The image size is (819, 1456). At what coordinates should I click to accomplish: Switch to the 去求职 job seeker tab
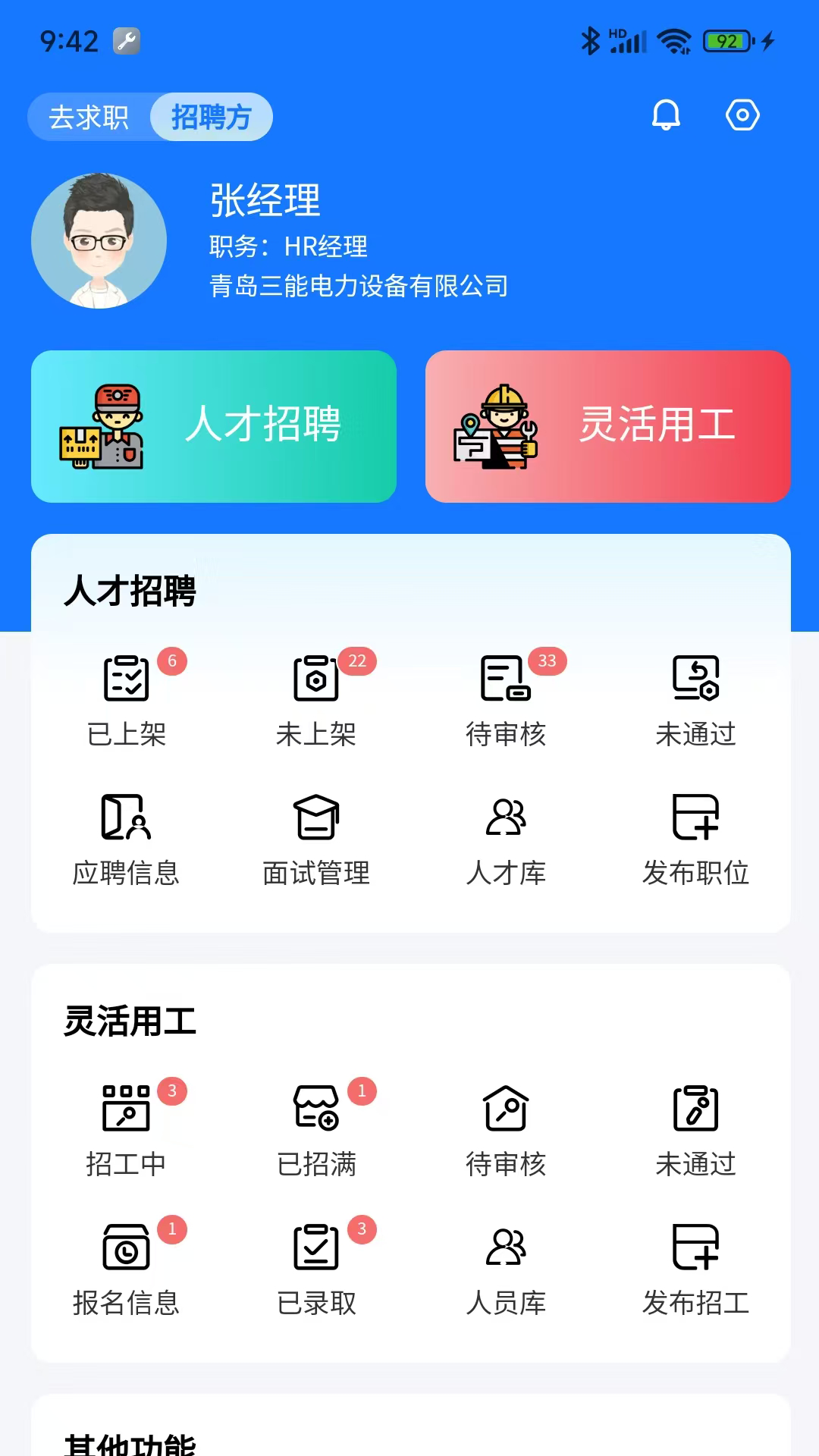(89, 116)
